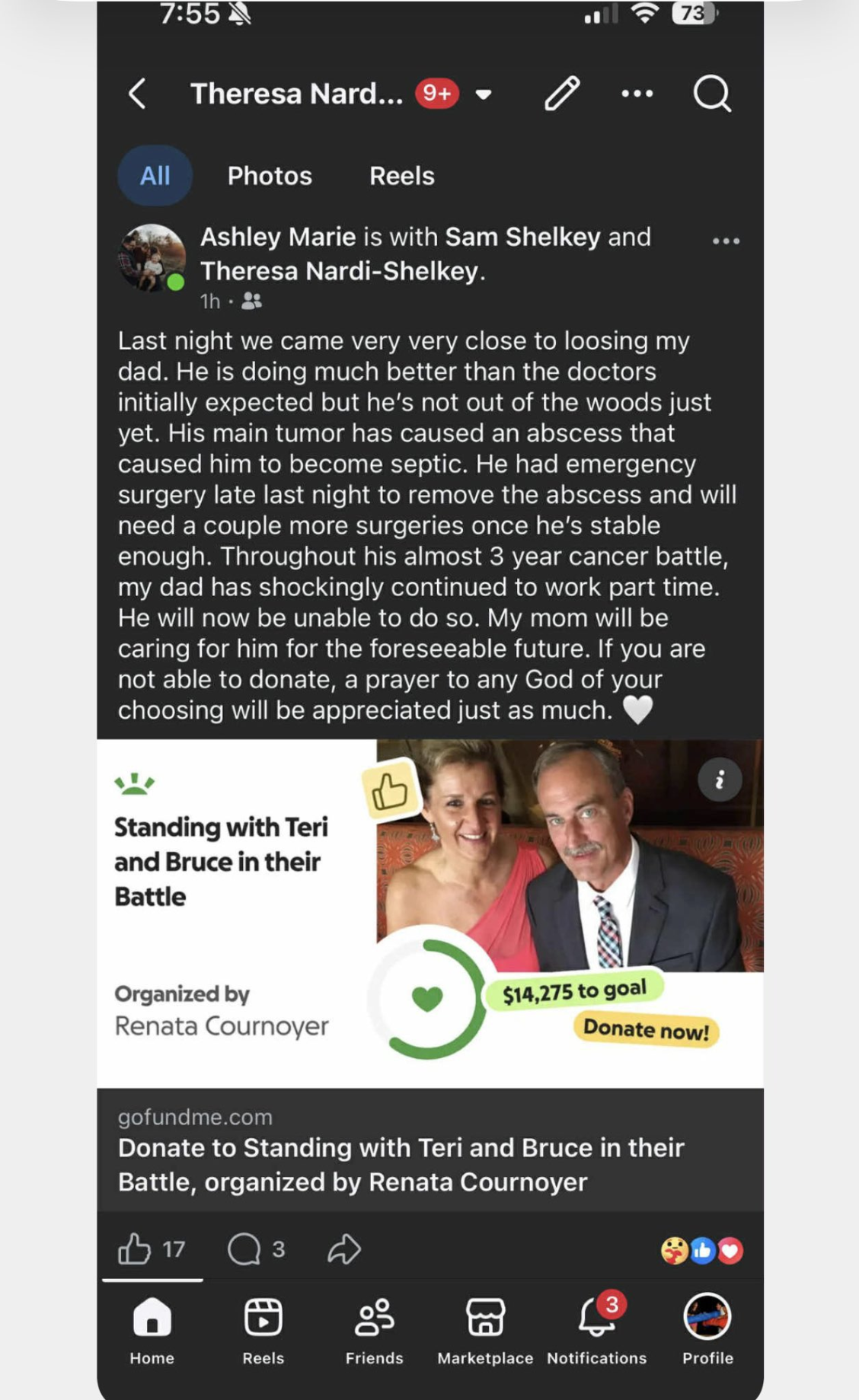This screenshot has height=1400, width=859.
Task: Expand the Theresa Nardi profile name dropdown
Action: (x=483, y=94)
